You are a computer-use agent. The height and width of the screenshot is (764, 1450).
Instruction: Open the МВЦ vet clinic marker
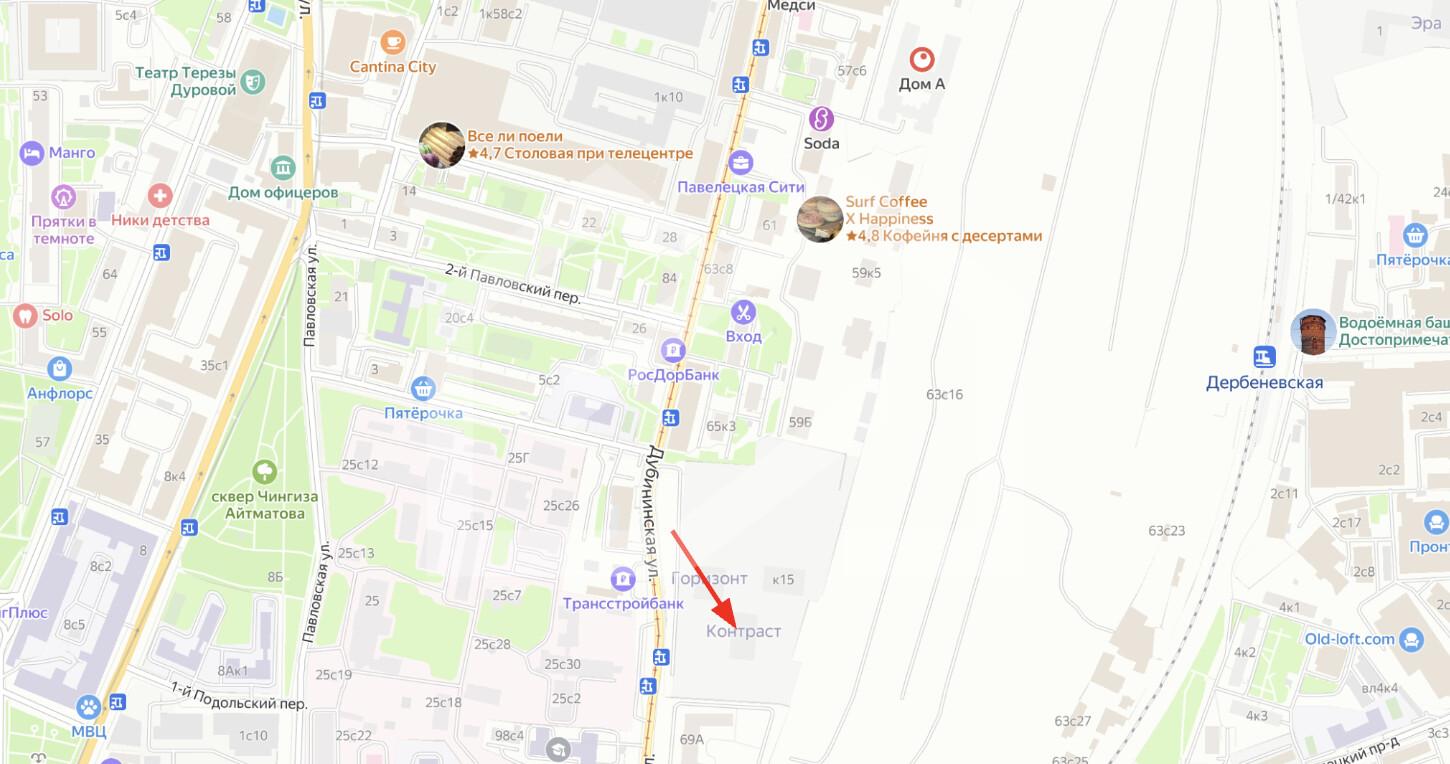click(89, 707)
